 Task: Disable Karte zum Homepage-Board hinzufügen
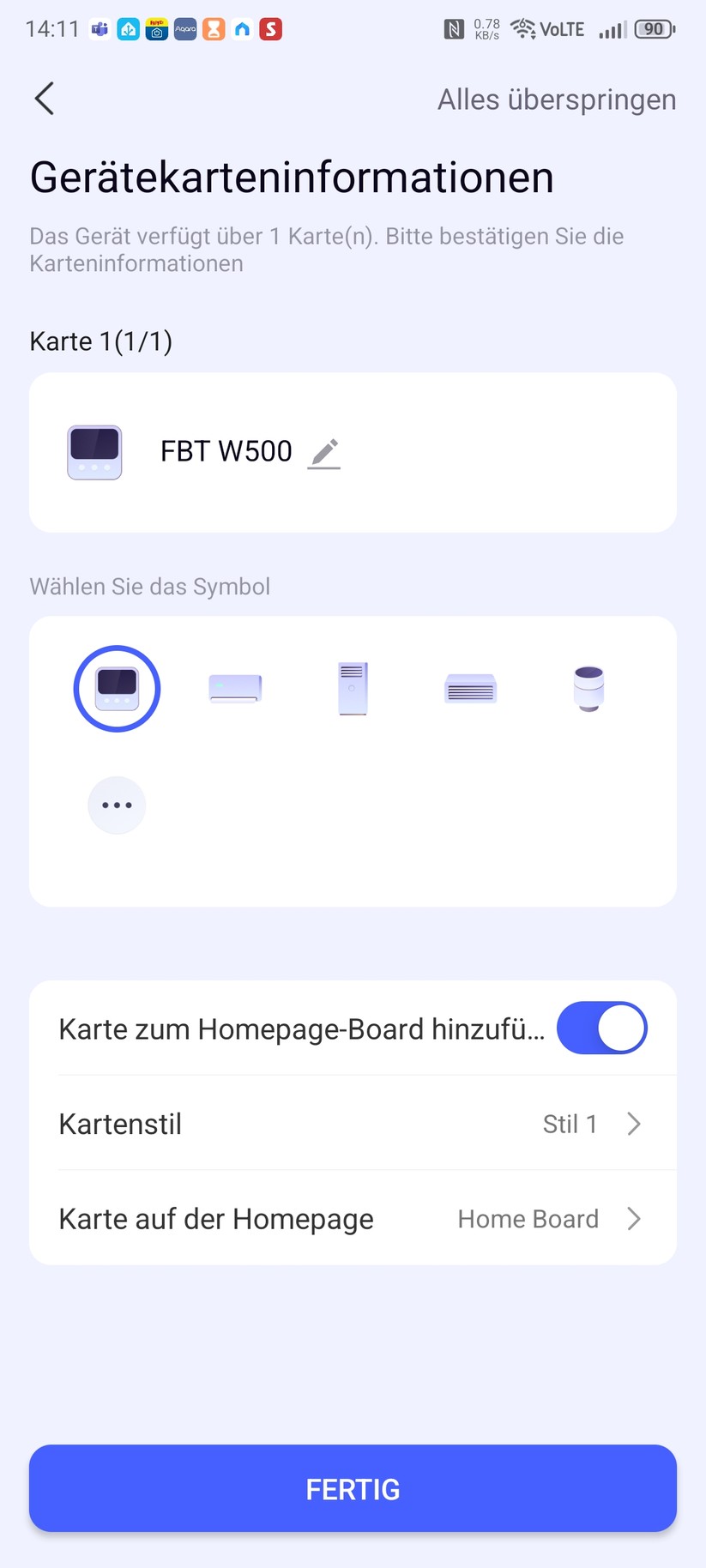tap(601, 1028)
